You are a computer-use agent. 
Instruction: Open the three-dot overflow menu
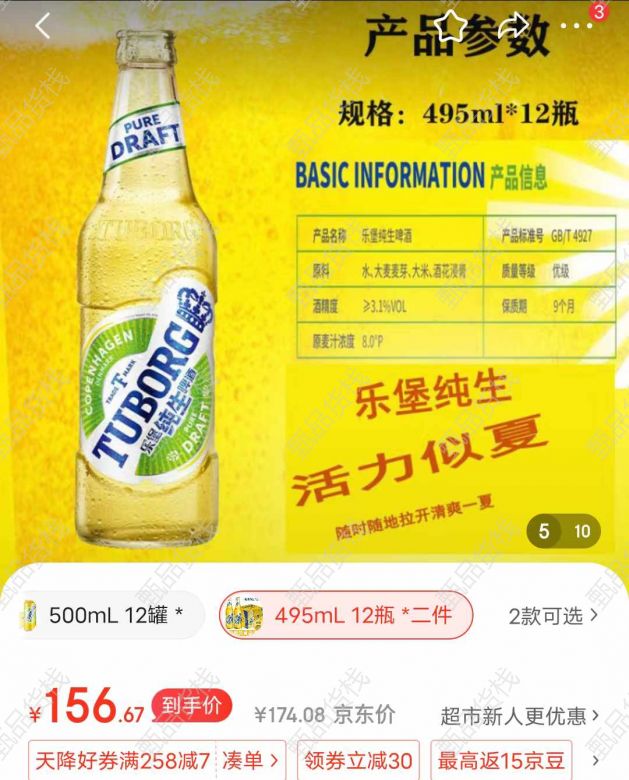[x=576, y=27]
